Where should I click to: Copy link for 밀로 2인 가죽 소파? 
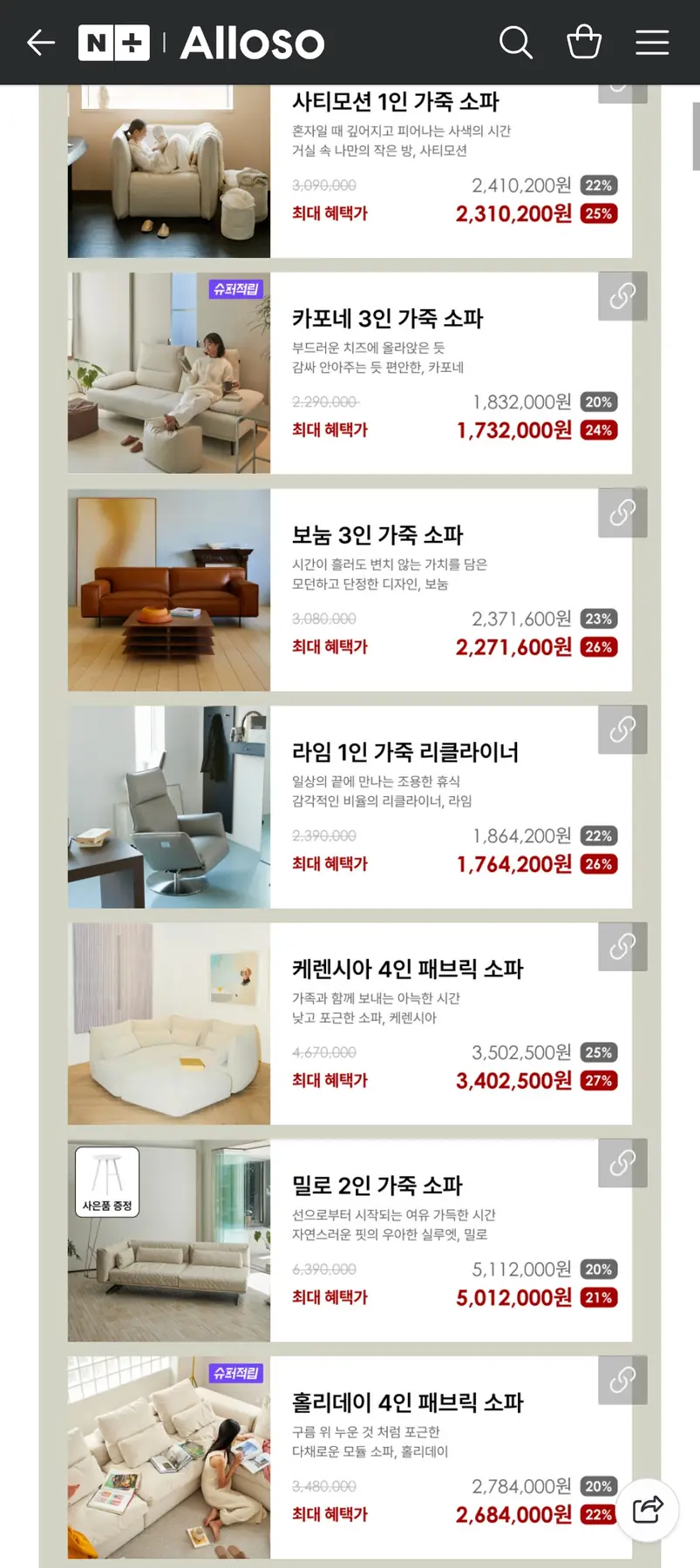pos(622,1163)
